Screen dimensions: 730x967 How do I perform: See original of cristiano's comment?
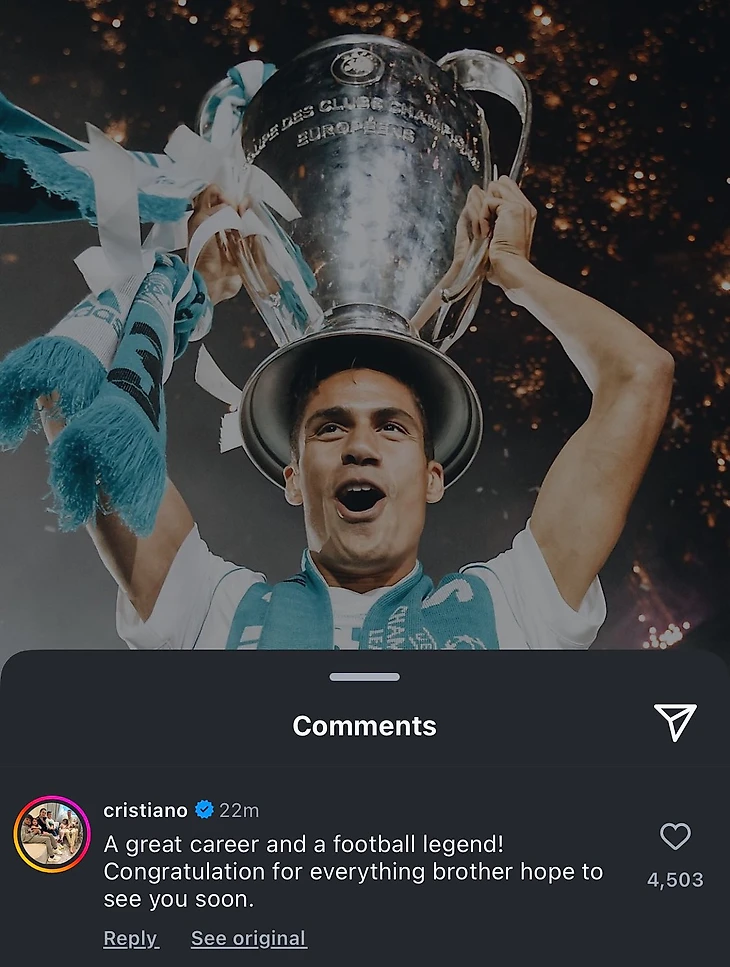point(248,938)
